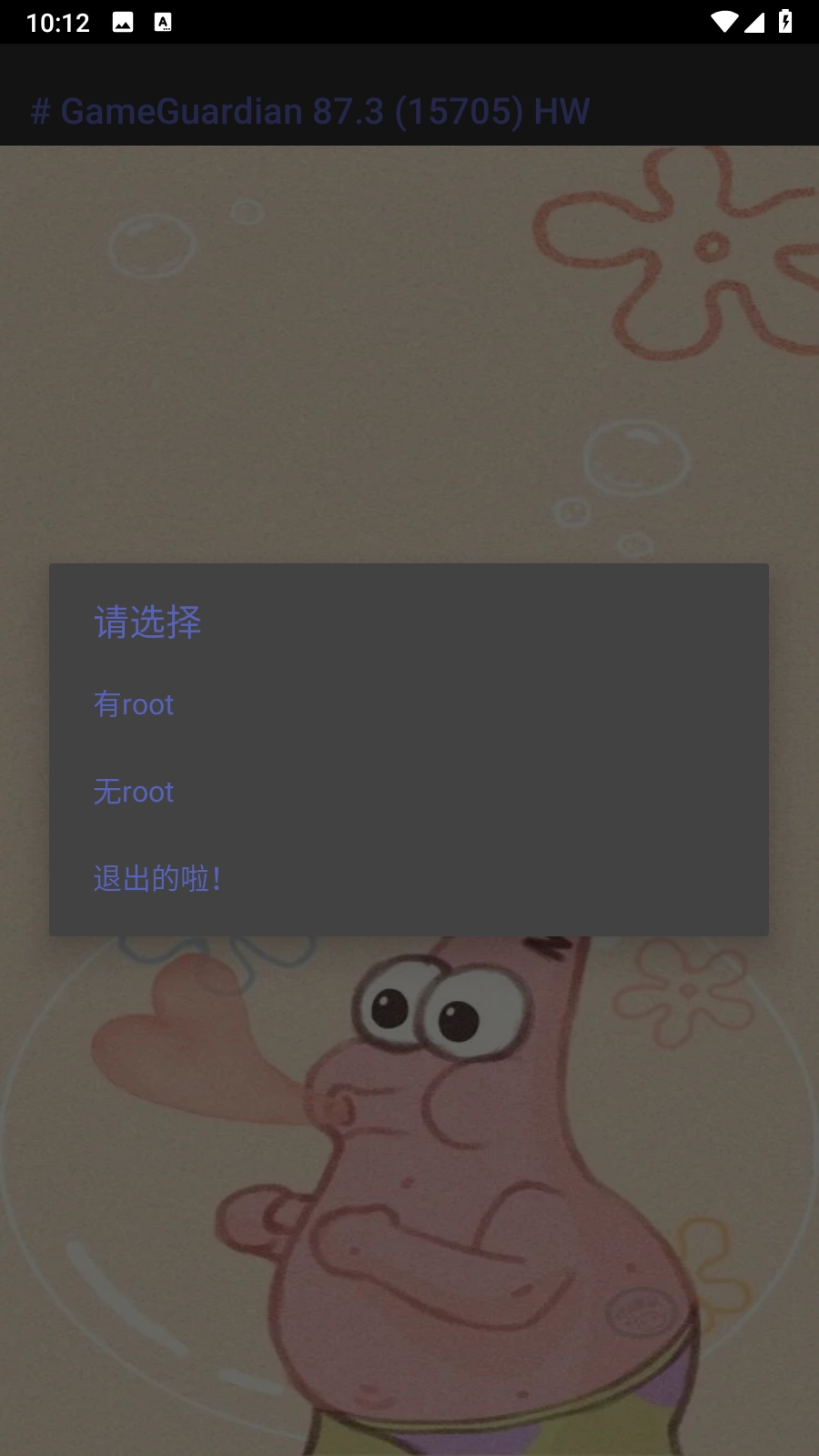Choose the 无root option

[134, 792]
